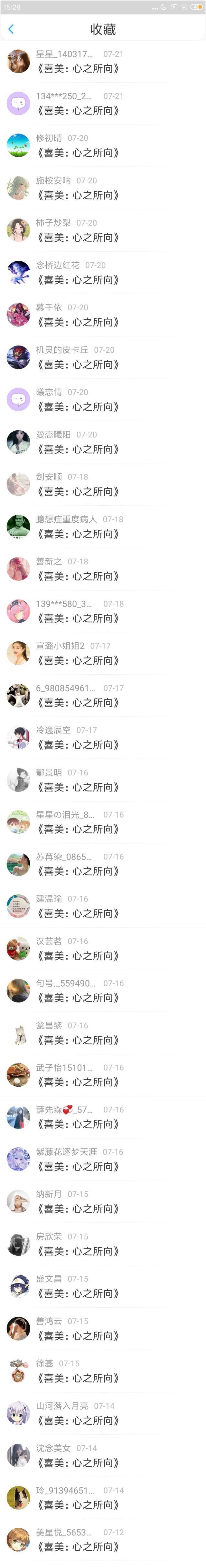Open the entry by 机灵的皮卡丘
The width and height of the screenshot is (206, 1568).
click(x=103, y=357)
